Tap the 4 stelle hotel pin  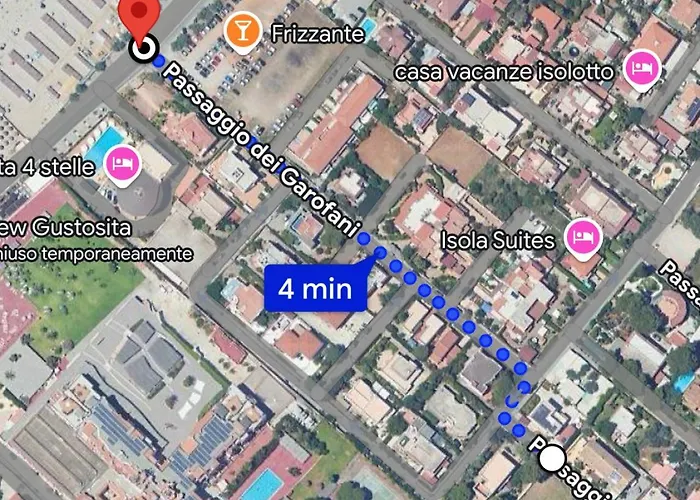tap(122, 163)
